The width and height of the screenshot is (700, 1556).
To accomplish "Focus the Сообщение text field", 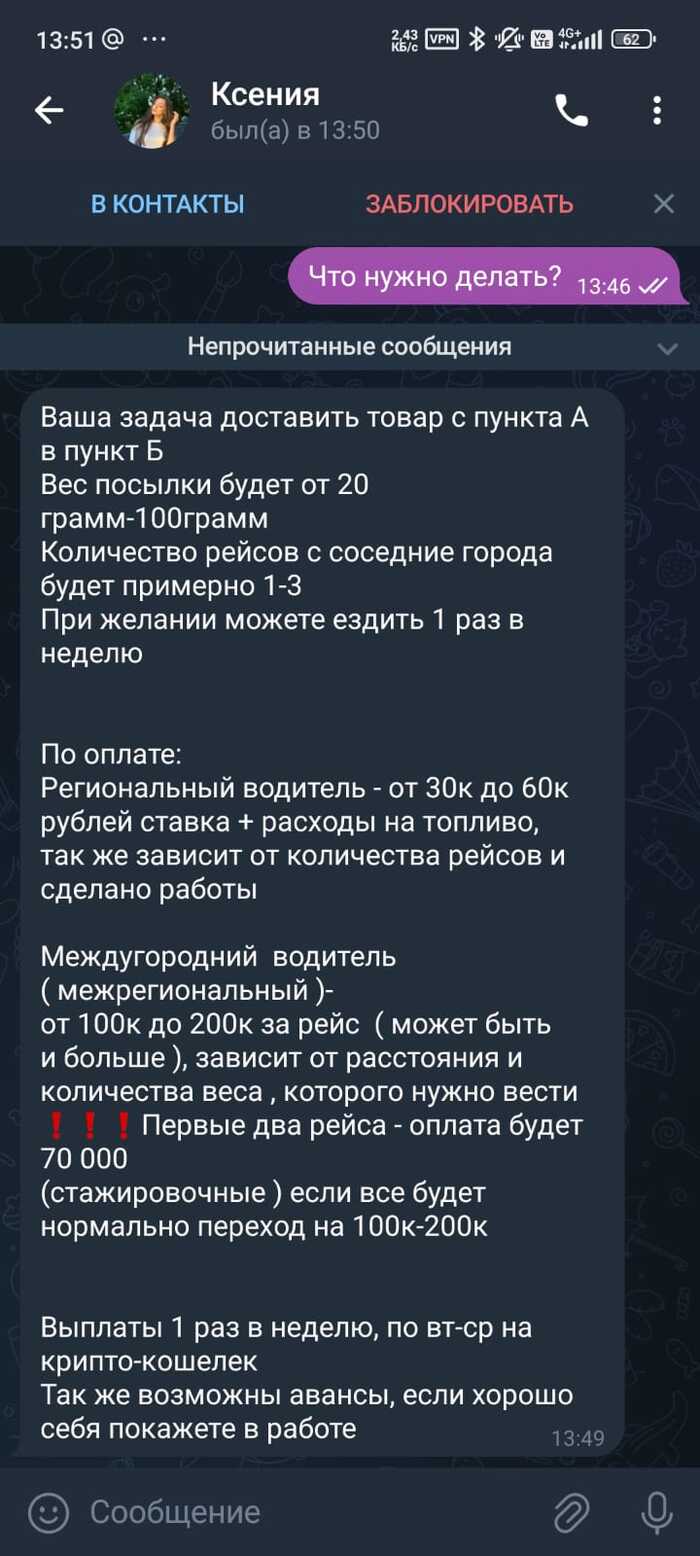I will click(300, 1512).
